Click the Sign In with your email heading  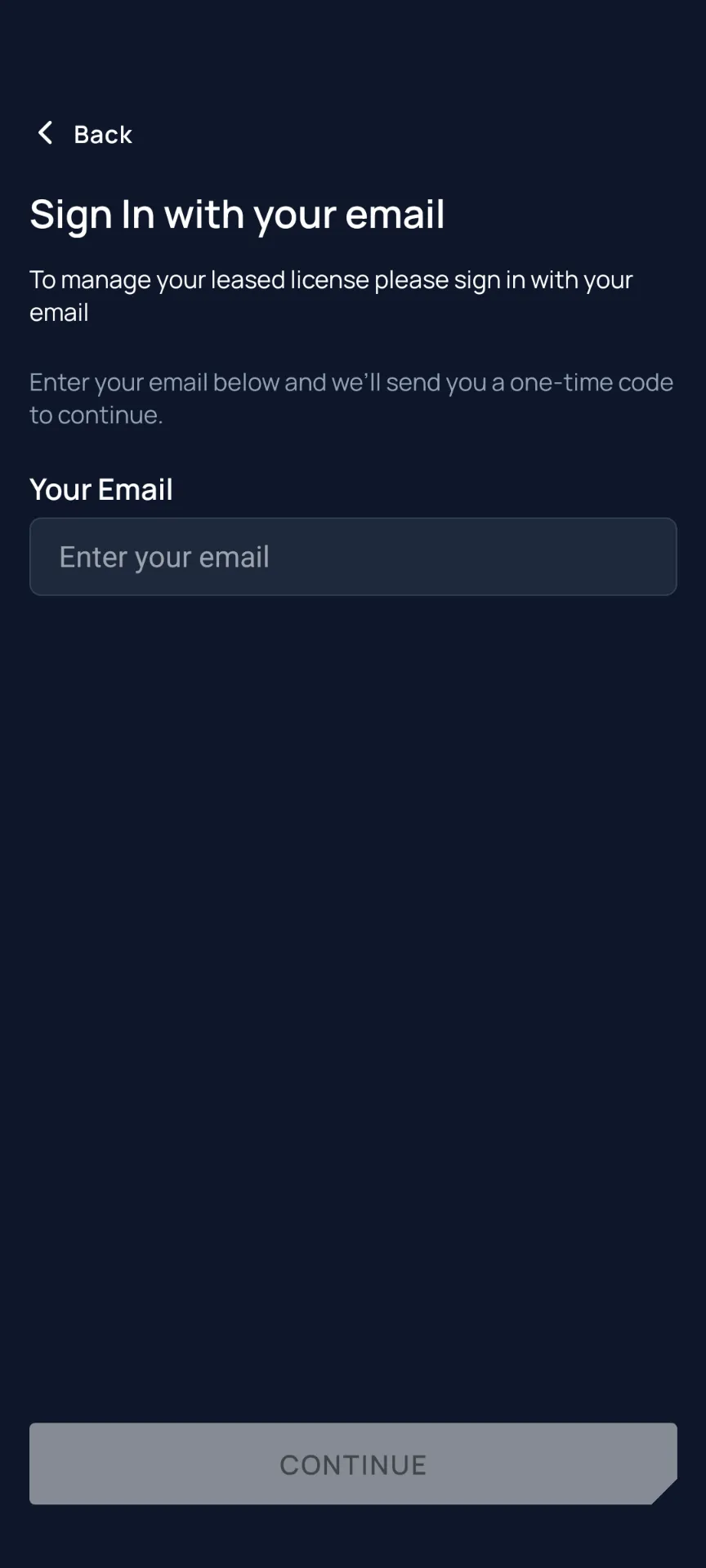tap(237, 214)
